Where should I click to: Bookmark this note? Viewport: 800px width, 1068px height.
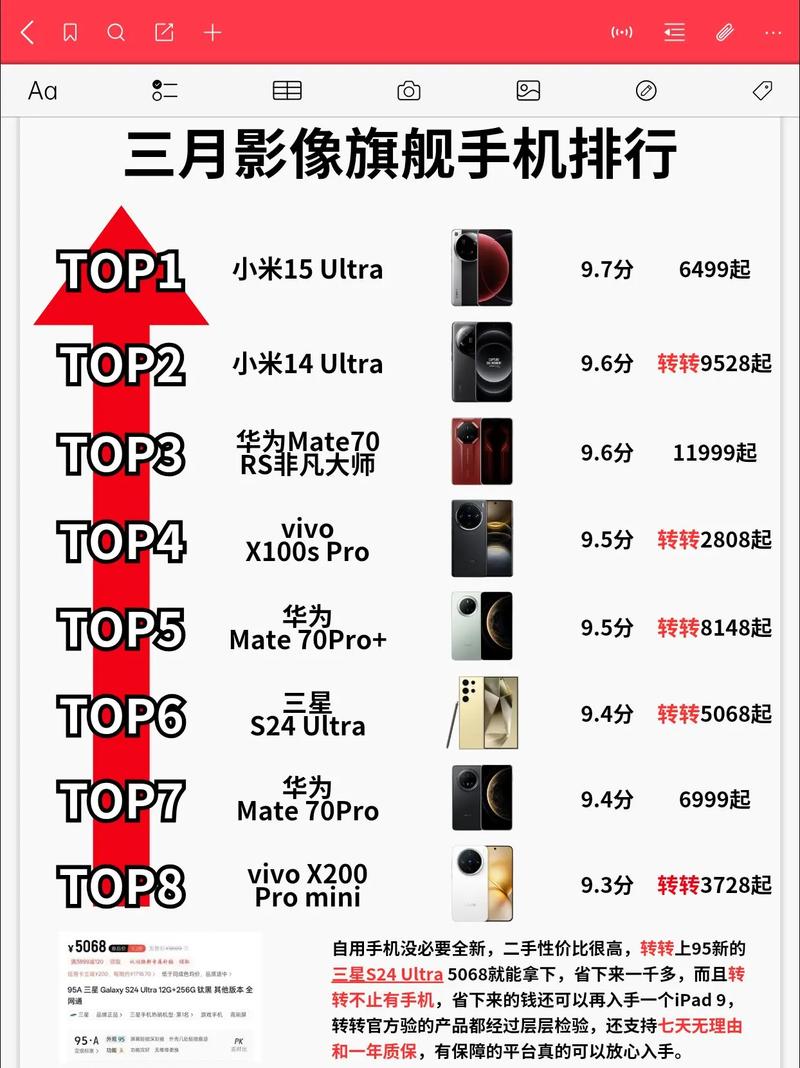pyautogui.click(x=70, y=32)
